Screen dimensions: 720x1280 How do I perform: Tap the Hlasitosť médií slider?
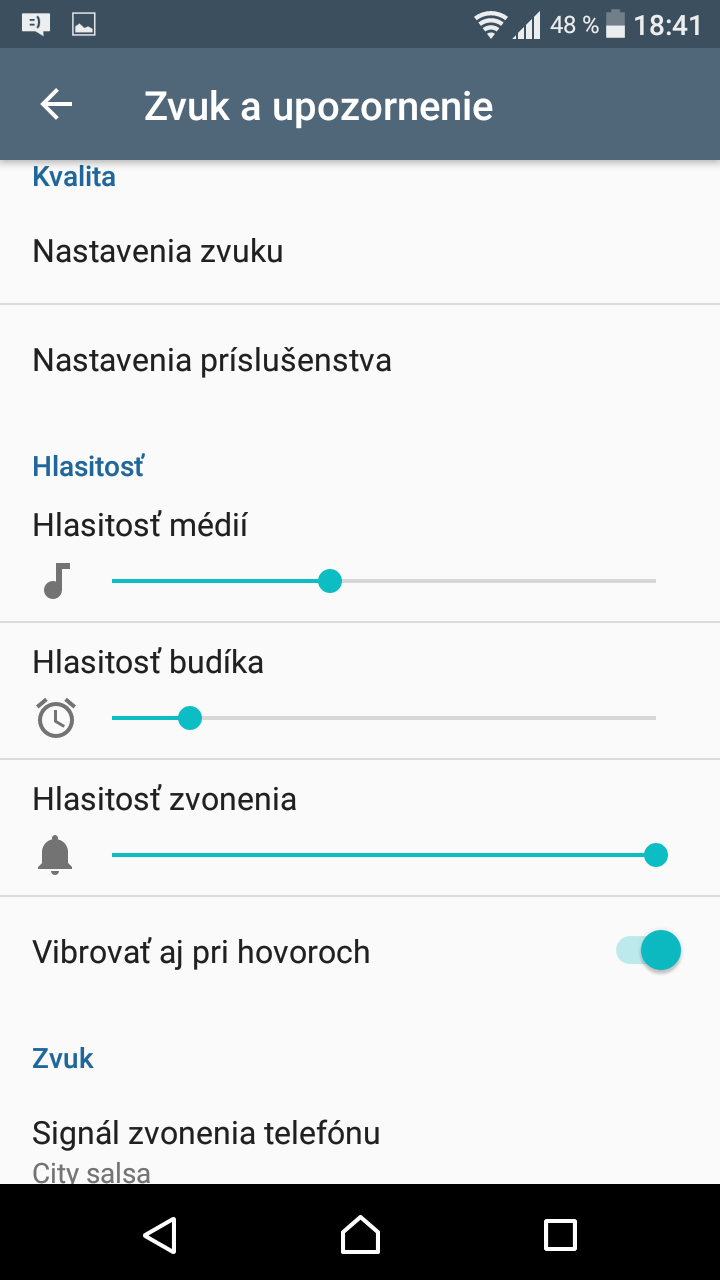point(384,581)
